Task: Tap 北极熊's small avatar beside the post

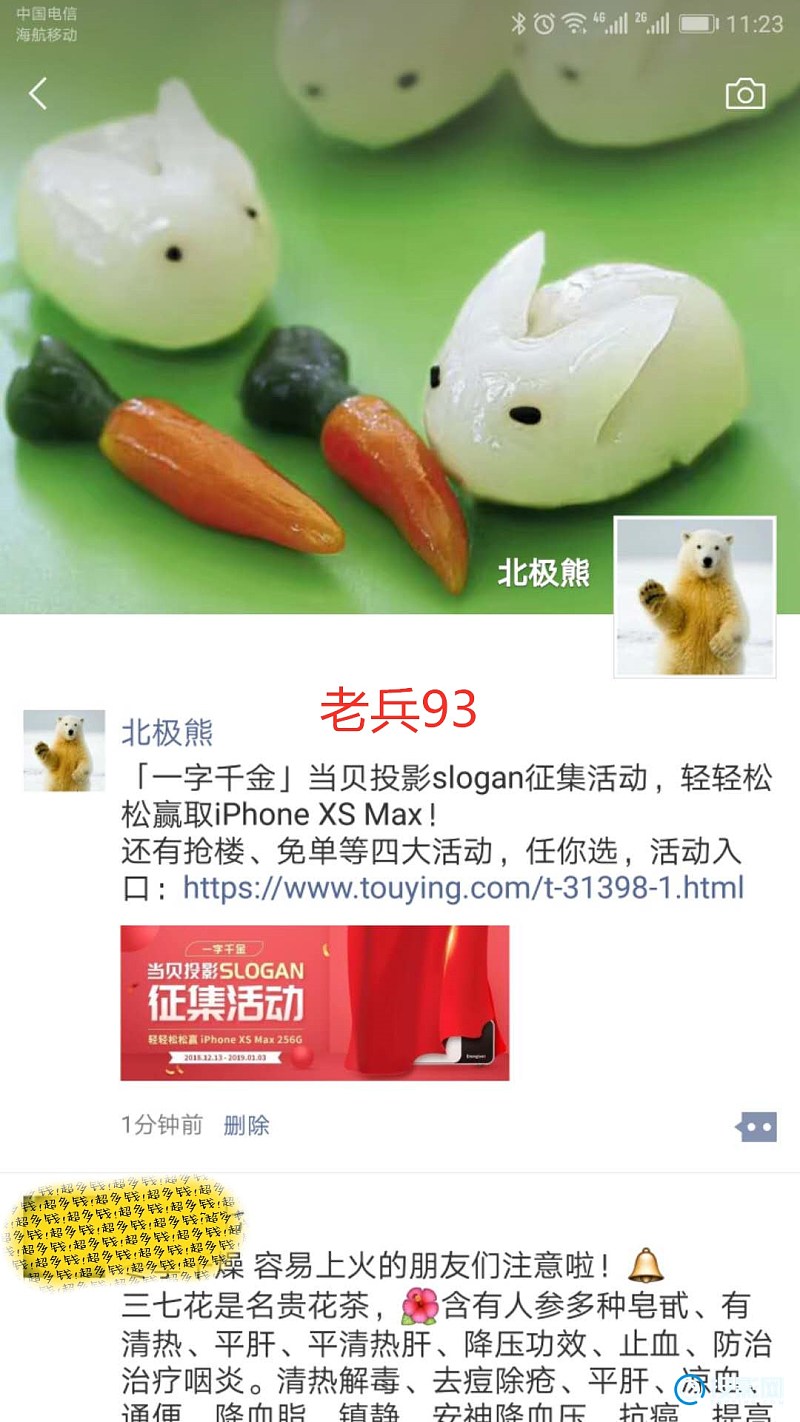Action: point(64,750)
